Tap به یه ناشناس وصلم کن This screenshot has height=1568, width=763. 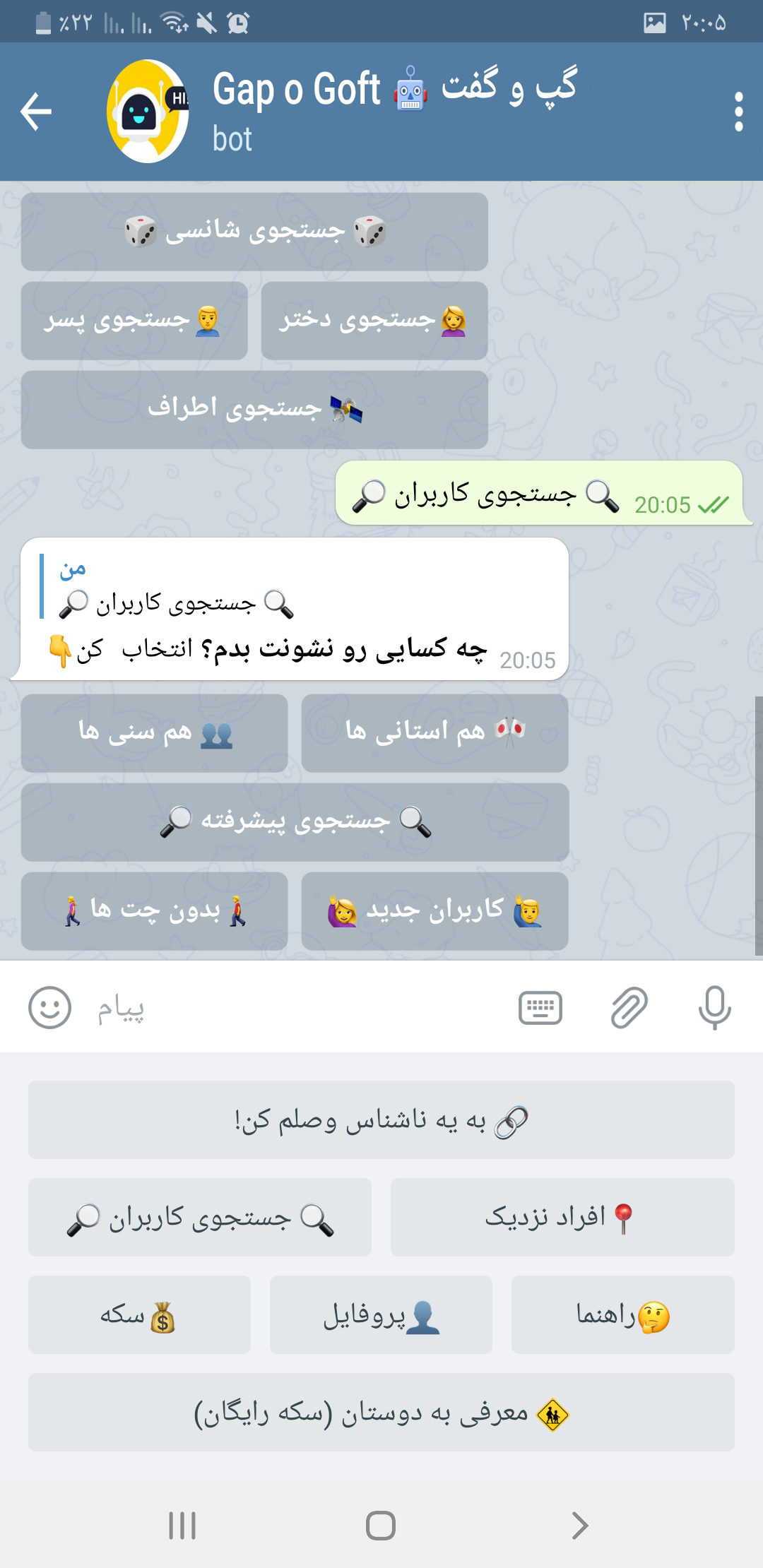[381, 1120]
